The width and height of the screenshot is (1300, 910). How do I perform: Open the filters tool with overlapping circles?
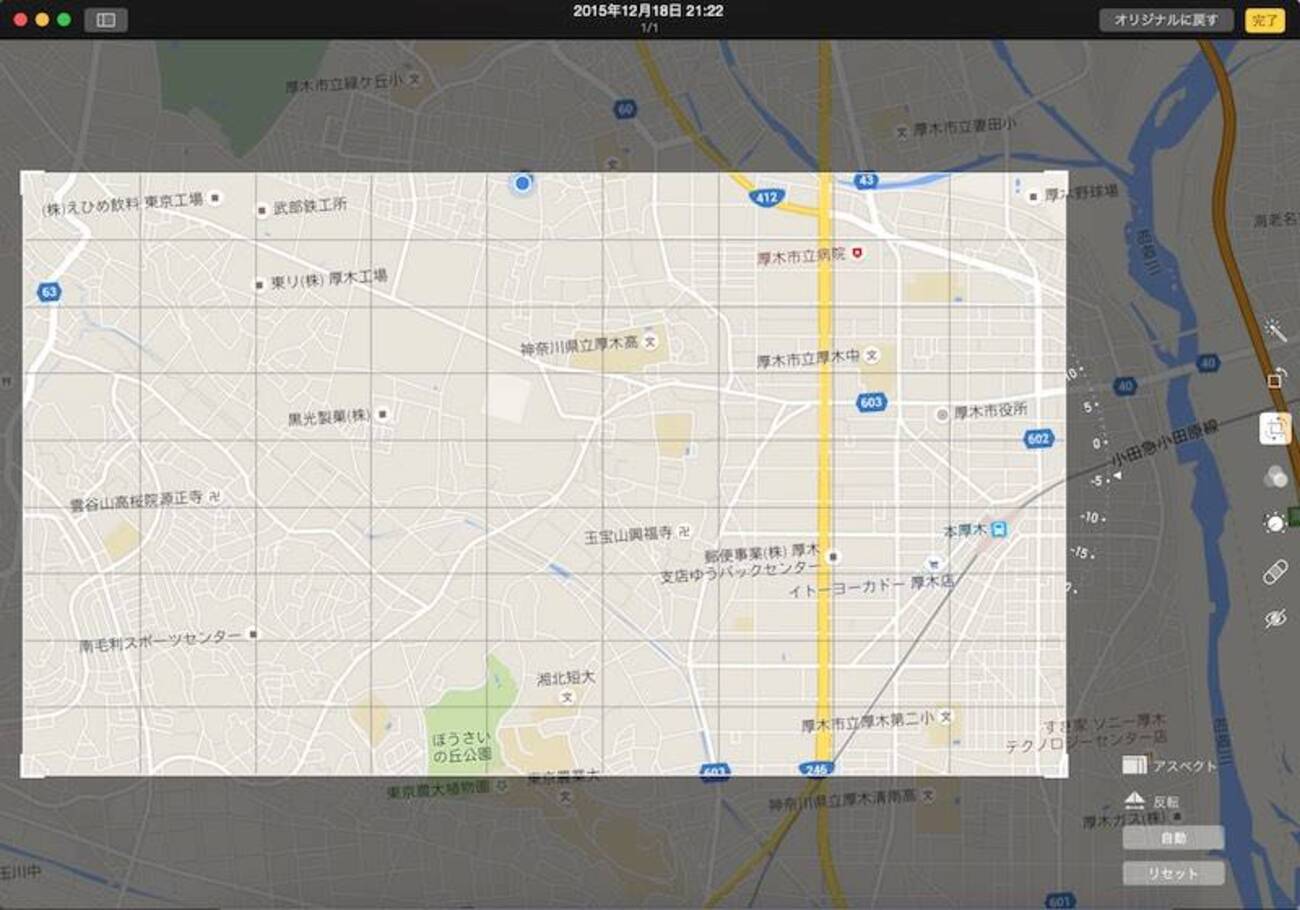pos(1274,477)
